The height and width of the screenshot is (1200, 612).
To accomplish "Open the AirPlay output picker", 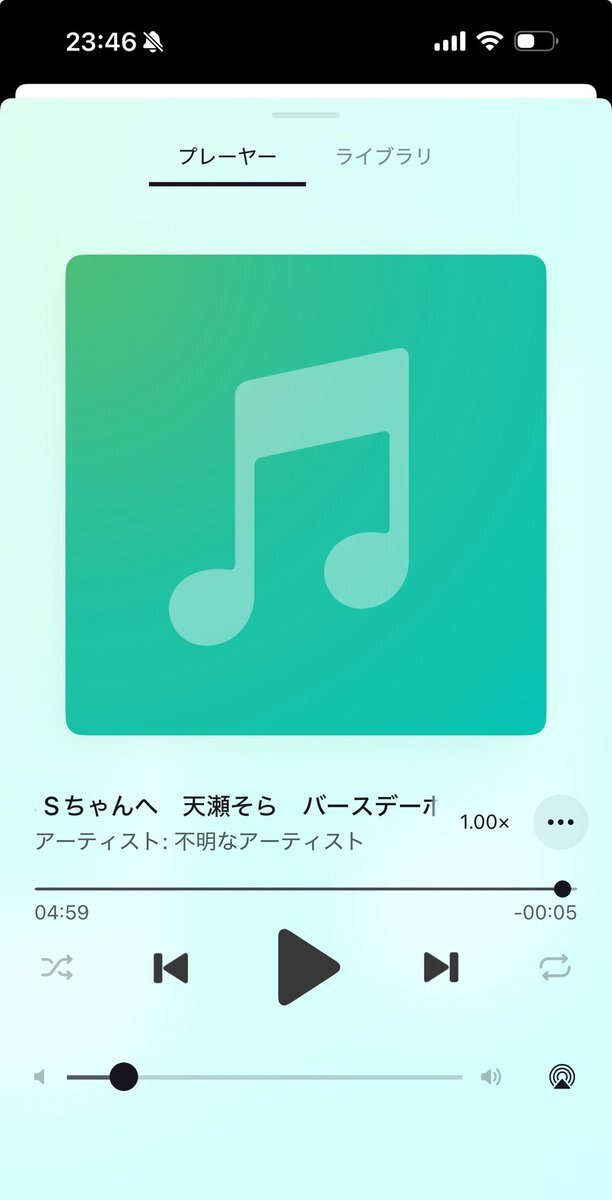I will point(562,1077).
